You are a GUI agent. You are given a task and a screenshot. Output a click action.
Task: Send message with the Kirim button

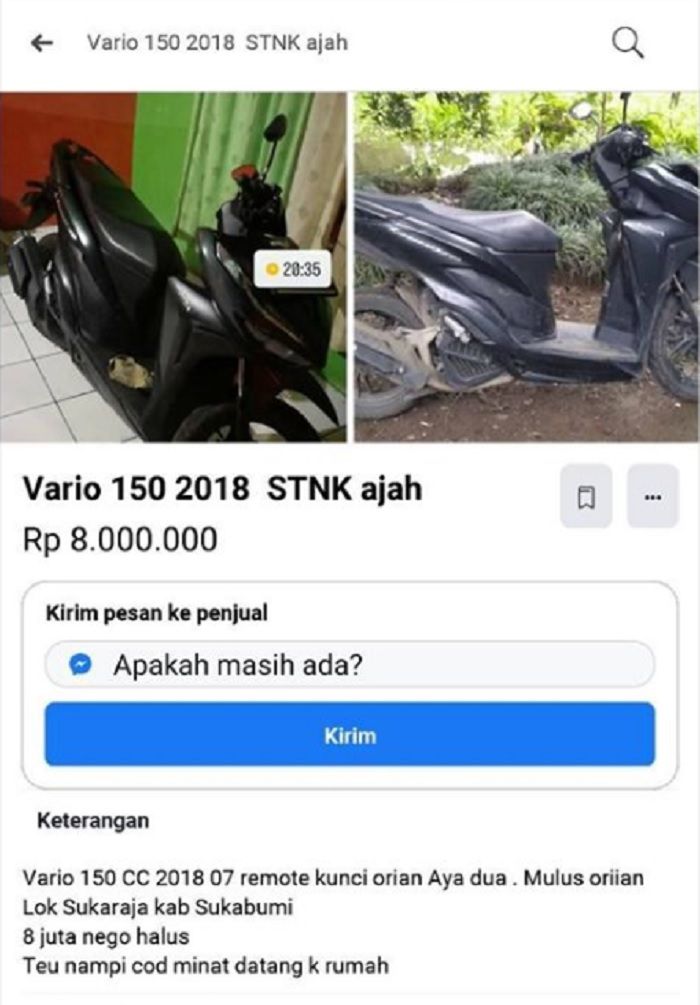point(350,735)
